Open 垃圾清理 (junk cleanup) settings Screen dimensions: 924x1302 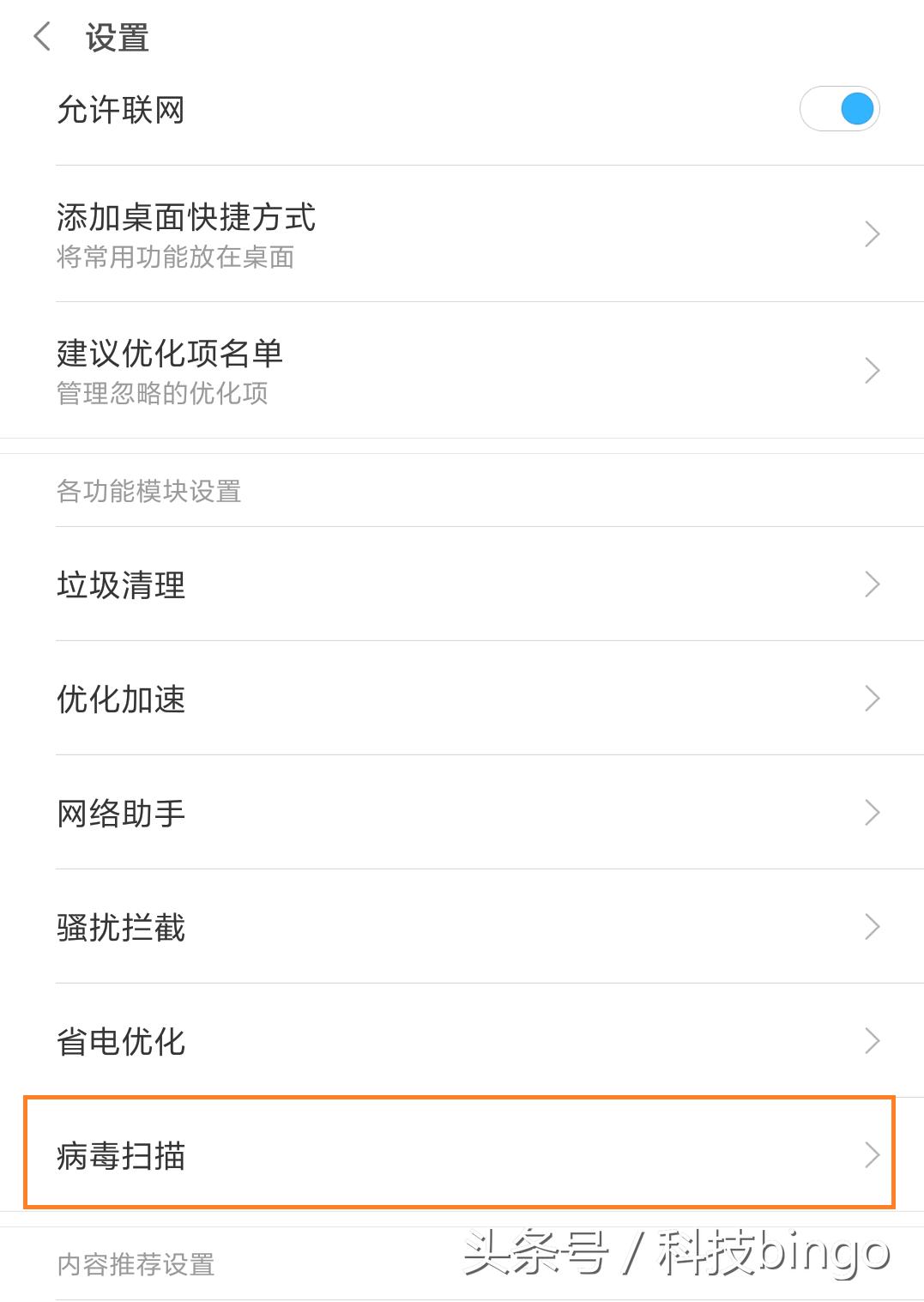pyautogui.click(x=463, y=584)
